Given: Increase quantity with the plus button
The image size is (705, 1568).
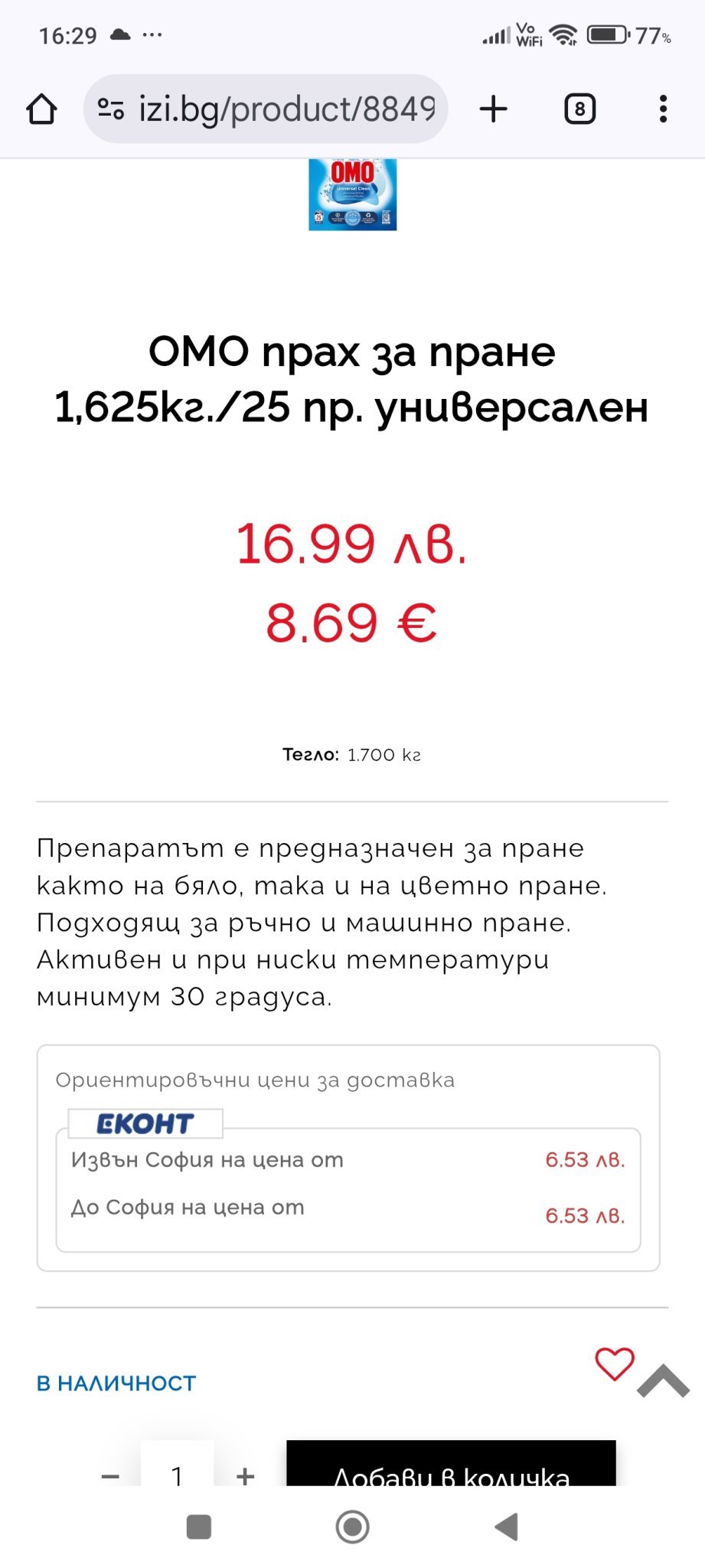Looking at the screenshot, I should pyautogui.click(x=245, y=1475).
